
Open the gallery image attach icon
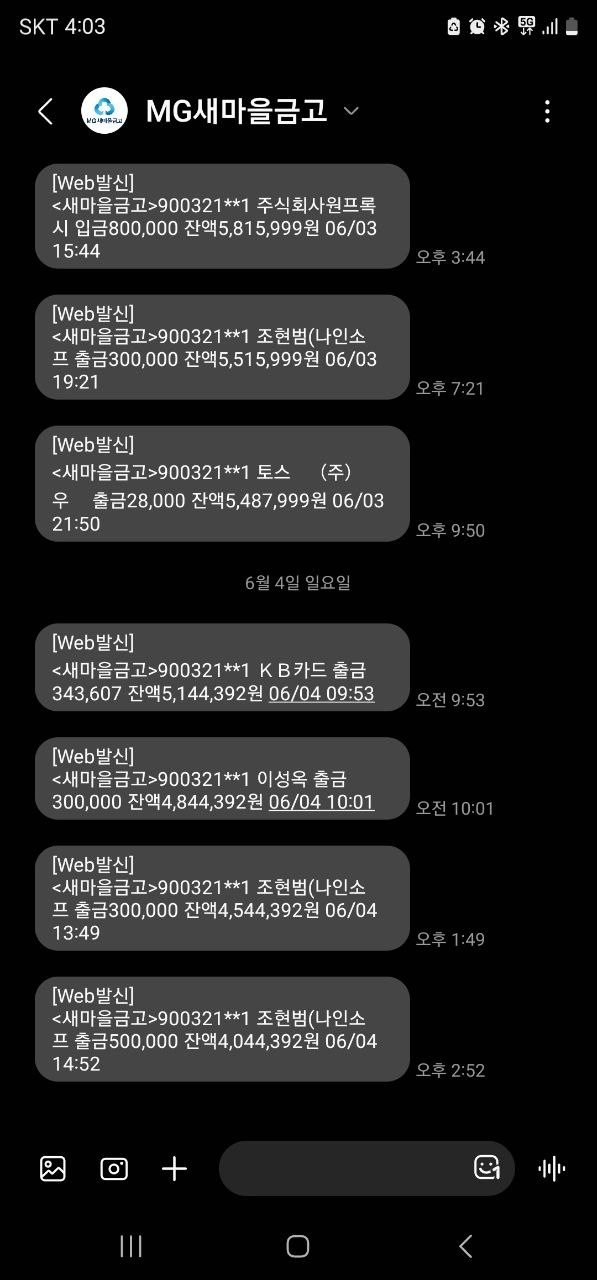(53, 1168)
